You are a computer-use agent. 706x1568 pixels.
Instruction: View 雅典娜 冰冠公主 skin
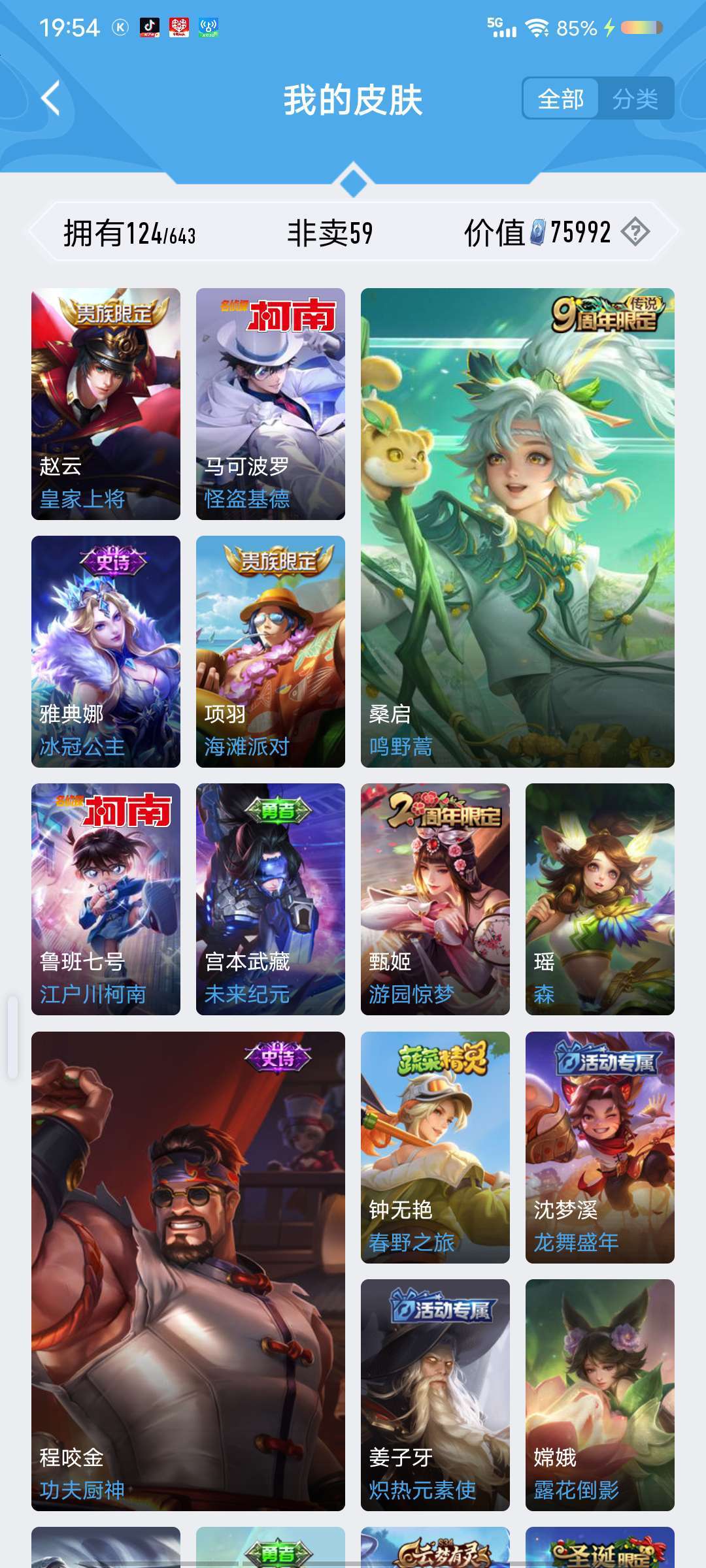point(106,651)
